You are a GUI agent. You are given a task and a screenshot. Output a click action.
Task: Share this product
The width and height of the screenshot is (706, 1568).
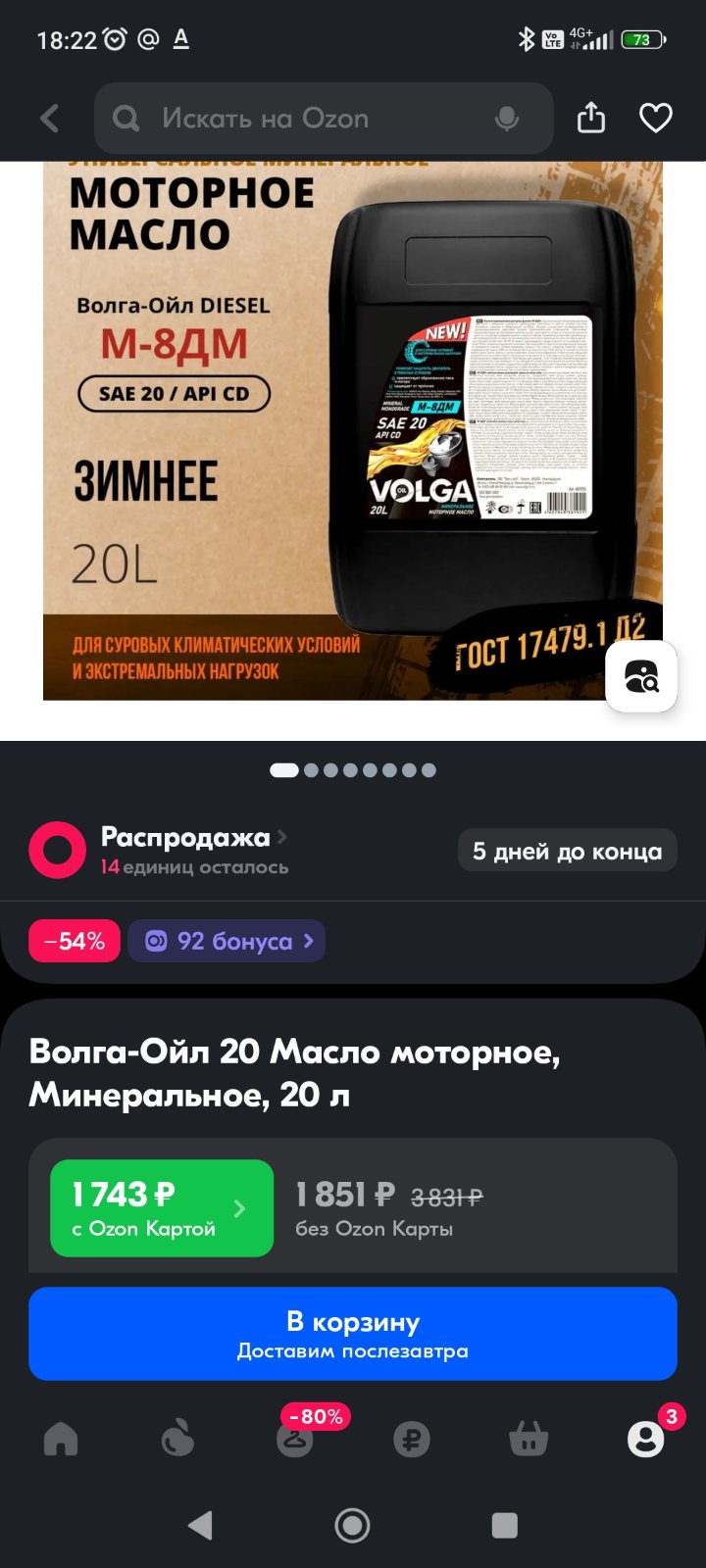591,118
